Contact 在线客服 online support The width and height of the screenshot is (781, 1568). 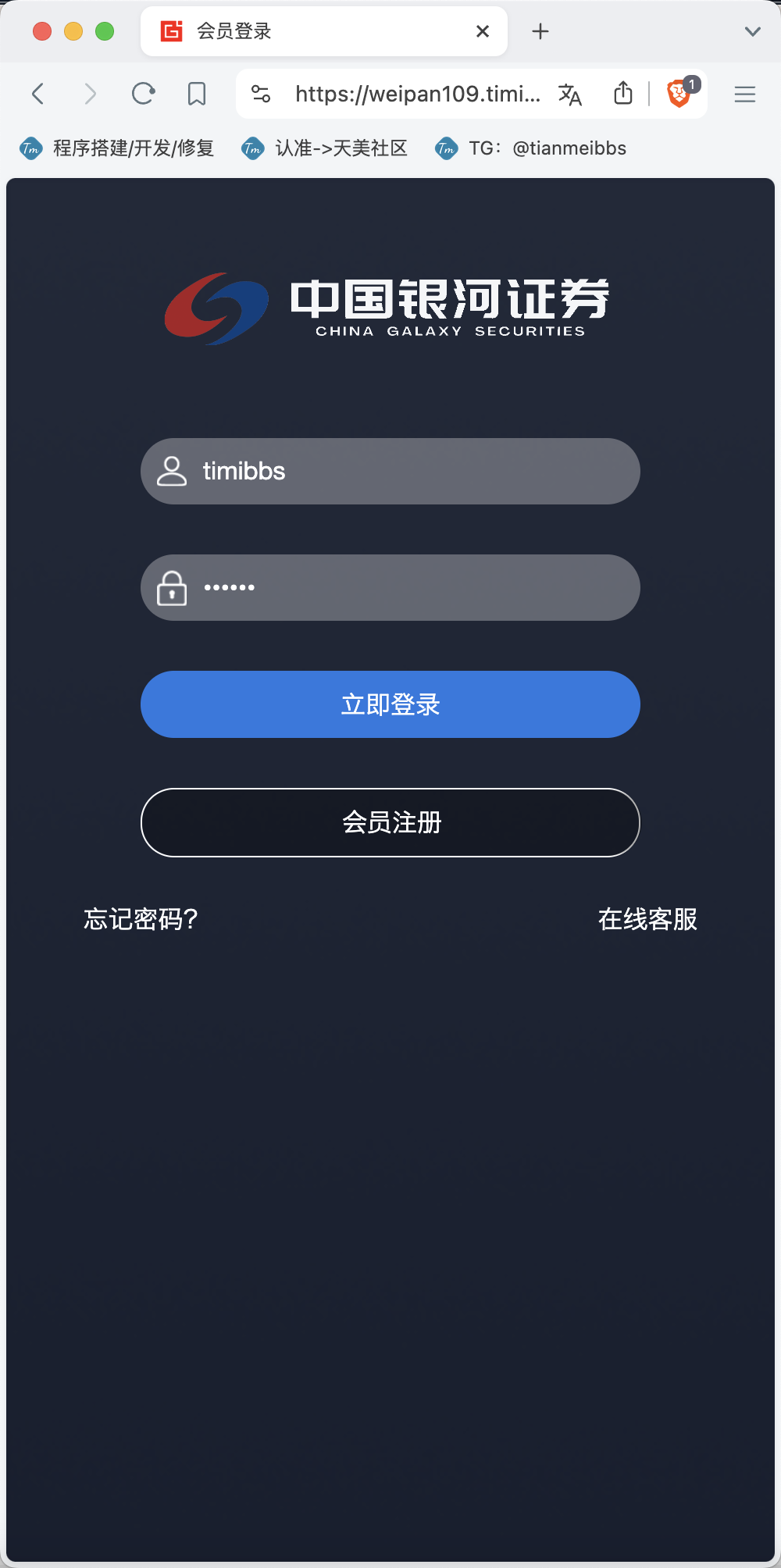(647, 919)
